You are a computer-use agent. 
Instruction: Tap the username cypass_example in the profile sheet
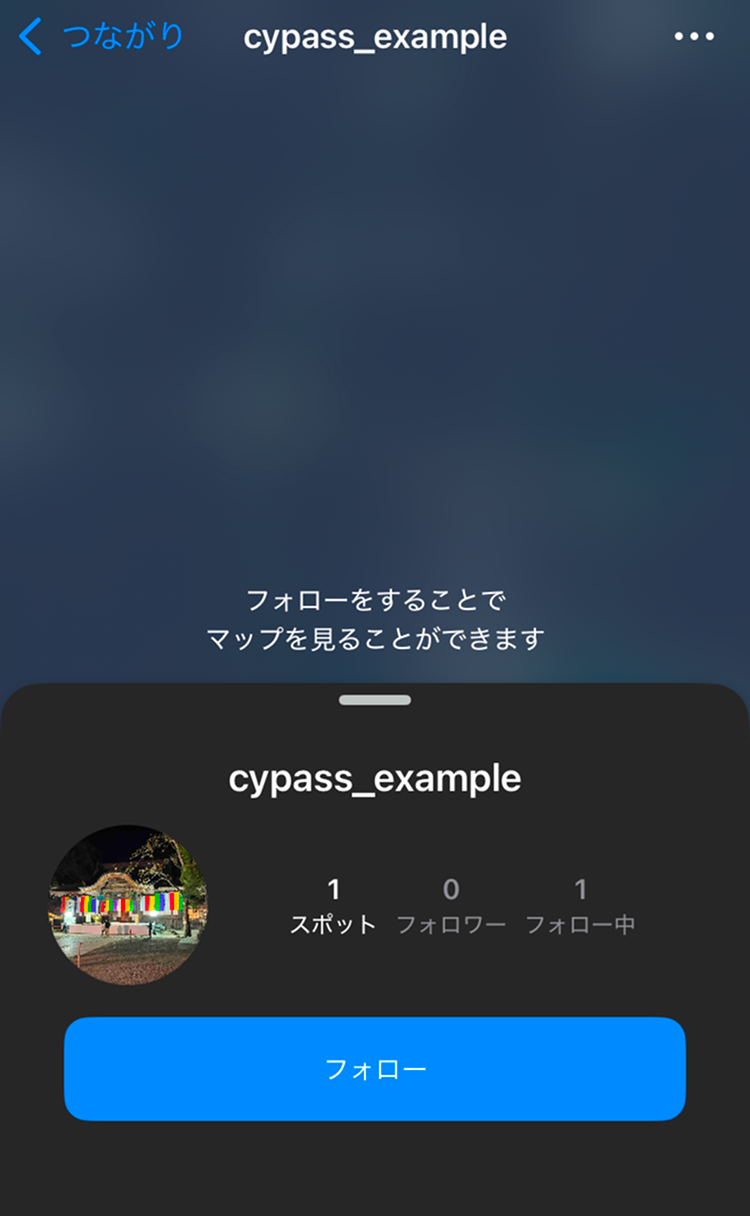[x=375, y=778]
